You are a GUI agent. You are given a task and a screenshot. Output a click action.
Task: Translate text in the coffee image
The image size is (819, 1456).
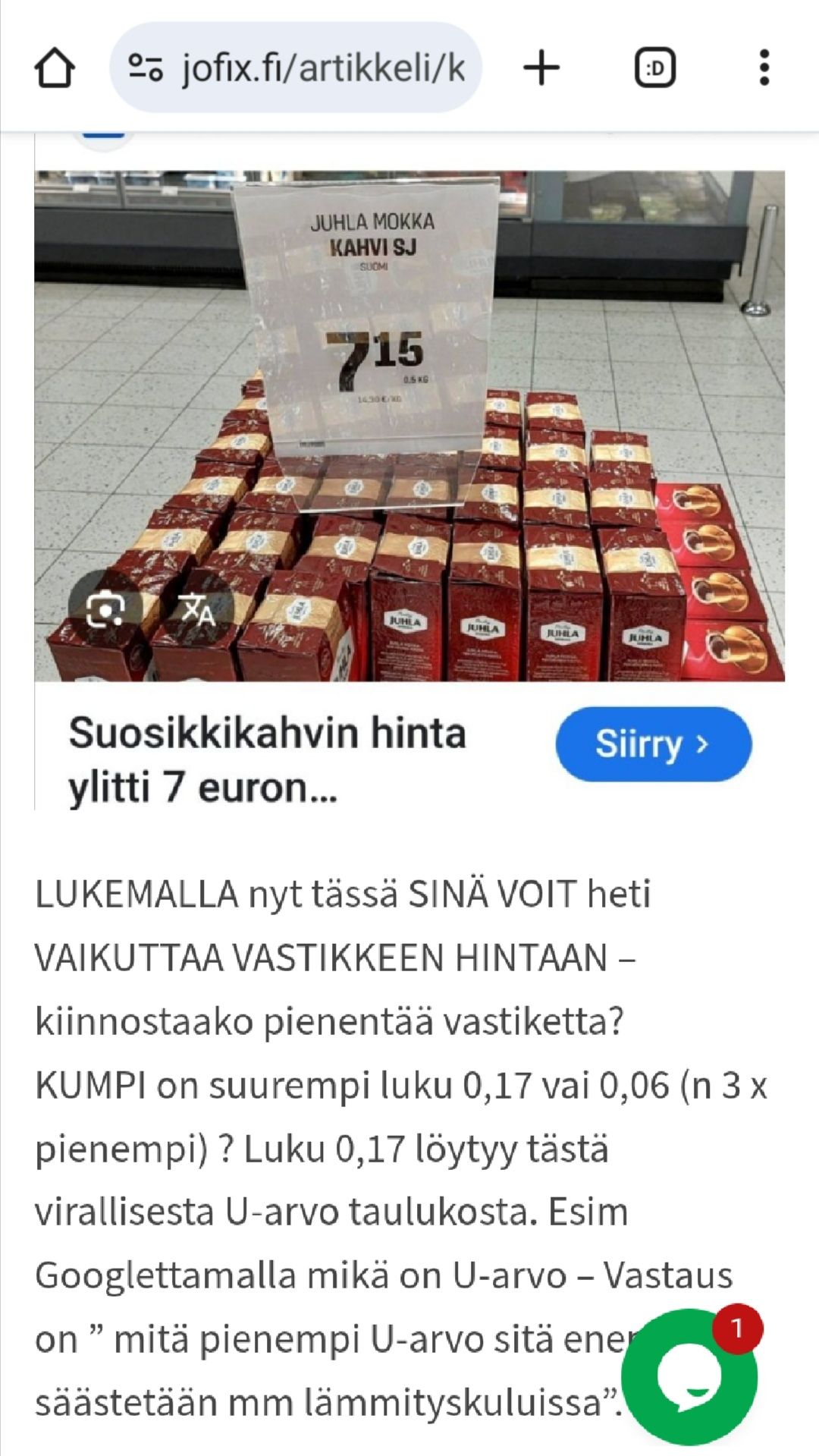coord(196,609)
